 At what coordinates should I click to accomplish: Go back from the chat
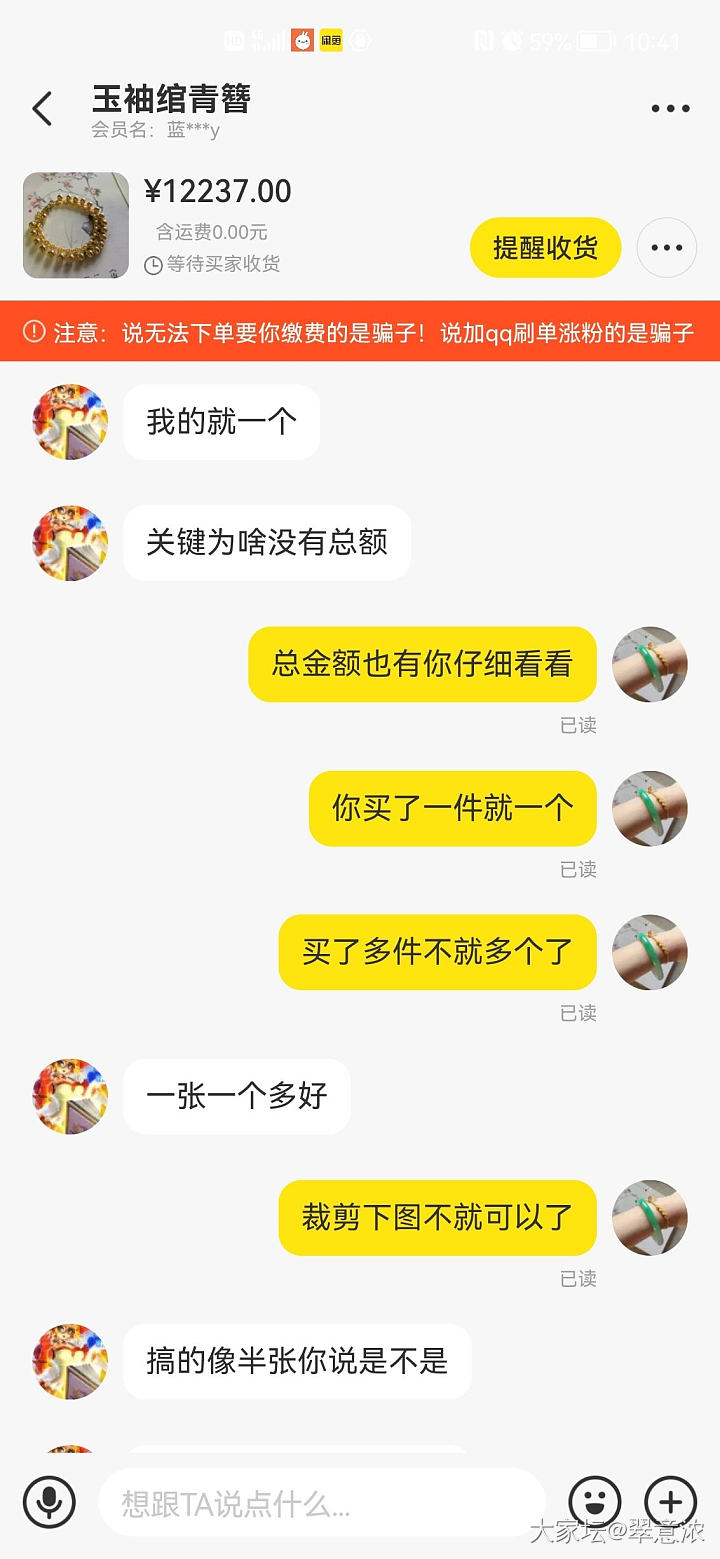(x=42, y=109)
